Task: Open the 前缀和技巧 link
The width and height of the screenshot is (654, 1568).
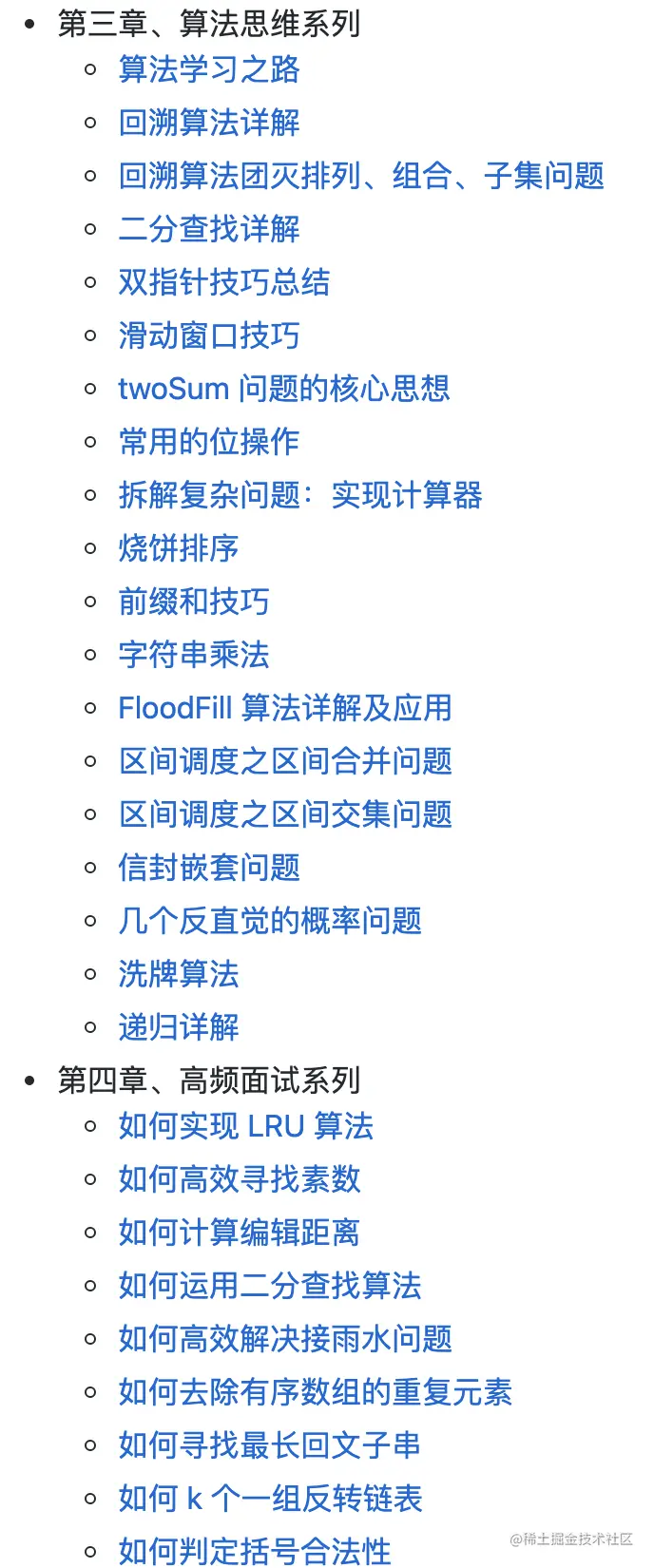Action: click(x=194, y=602)
